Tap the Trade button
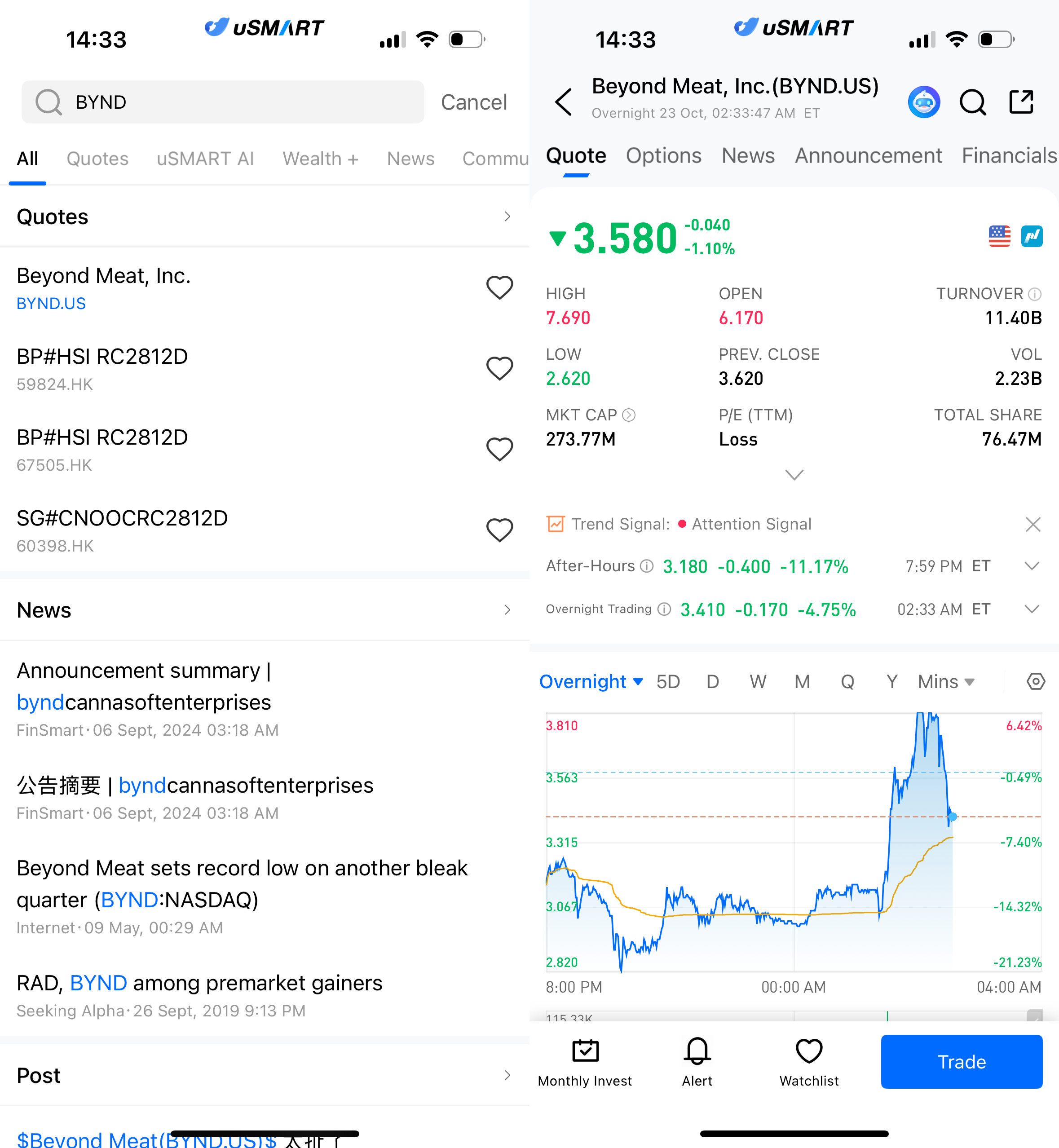1059x1148 pixels. point(961,1061)
